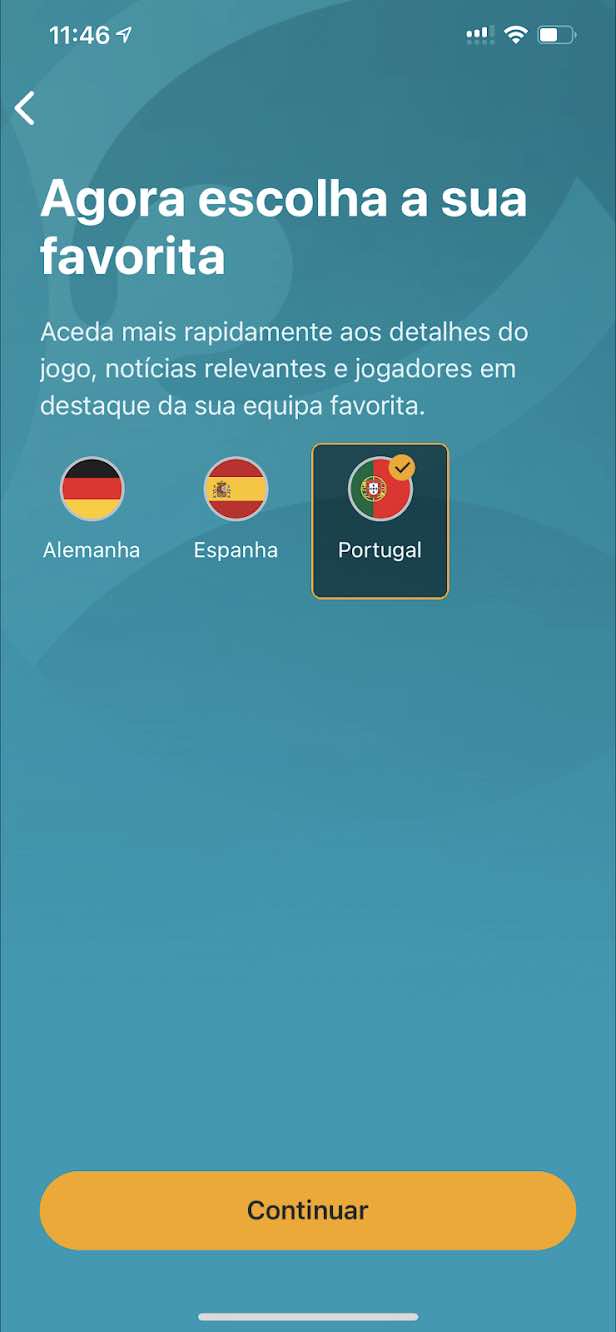Select Espanha as your favorite
Image resolution: width=616 pixels, height=1332 pixels.
pos(236,507)
